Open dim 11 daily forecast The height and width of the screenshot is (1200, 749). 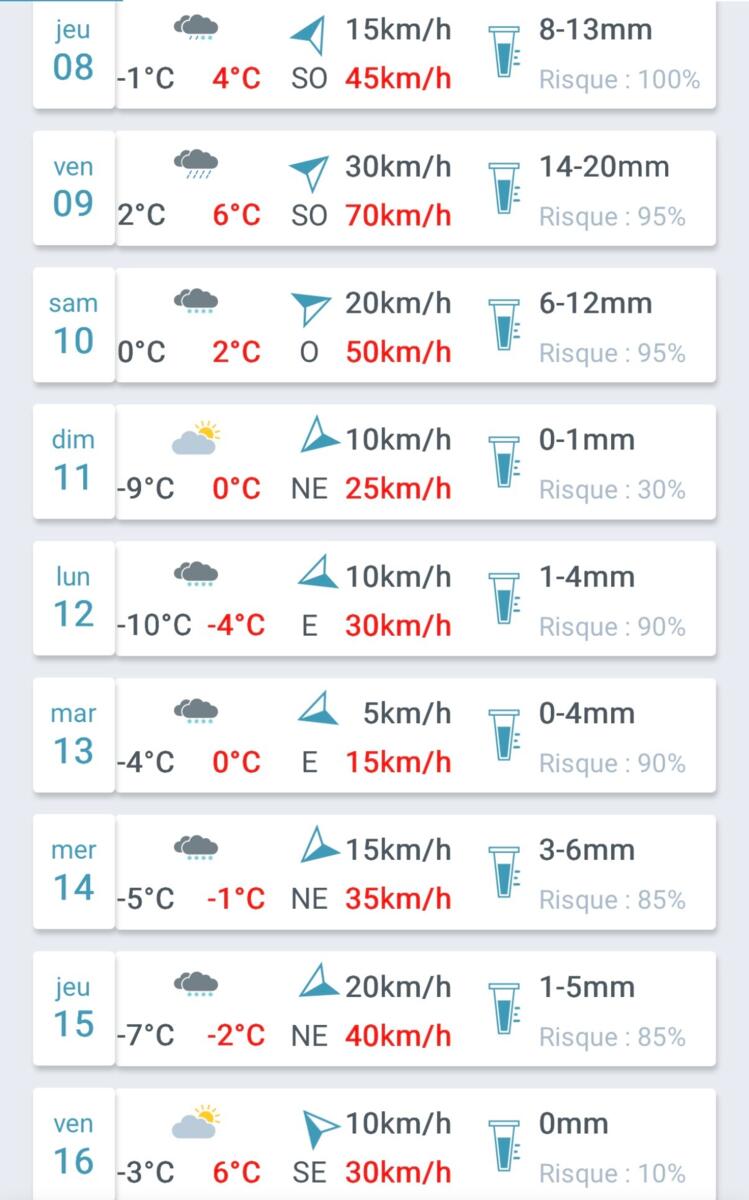coord(374,463)
